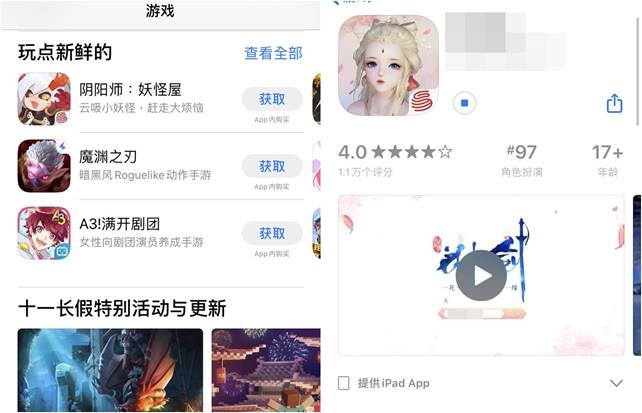The width and height of the screenshot is (642, 413).
Task: Download A3!满开剧团 with 获取
Action: point(272,233)
